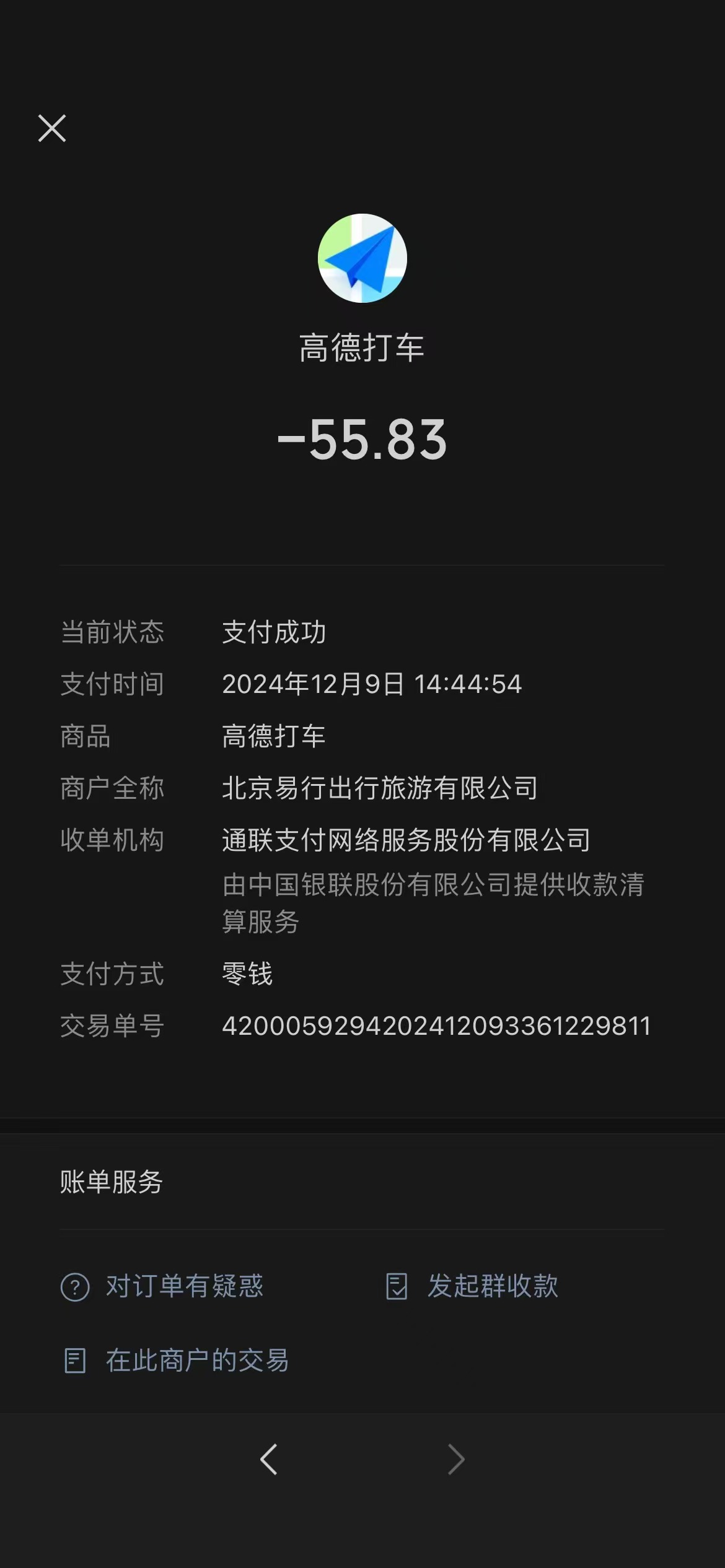View 在此商户的交易 transactions
This screenshot has height=1568, width=725.
[177, 1361]
